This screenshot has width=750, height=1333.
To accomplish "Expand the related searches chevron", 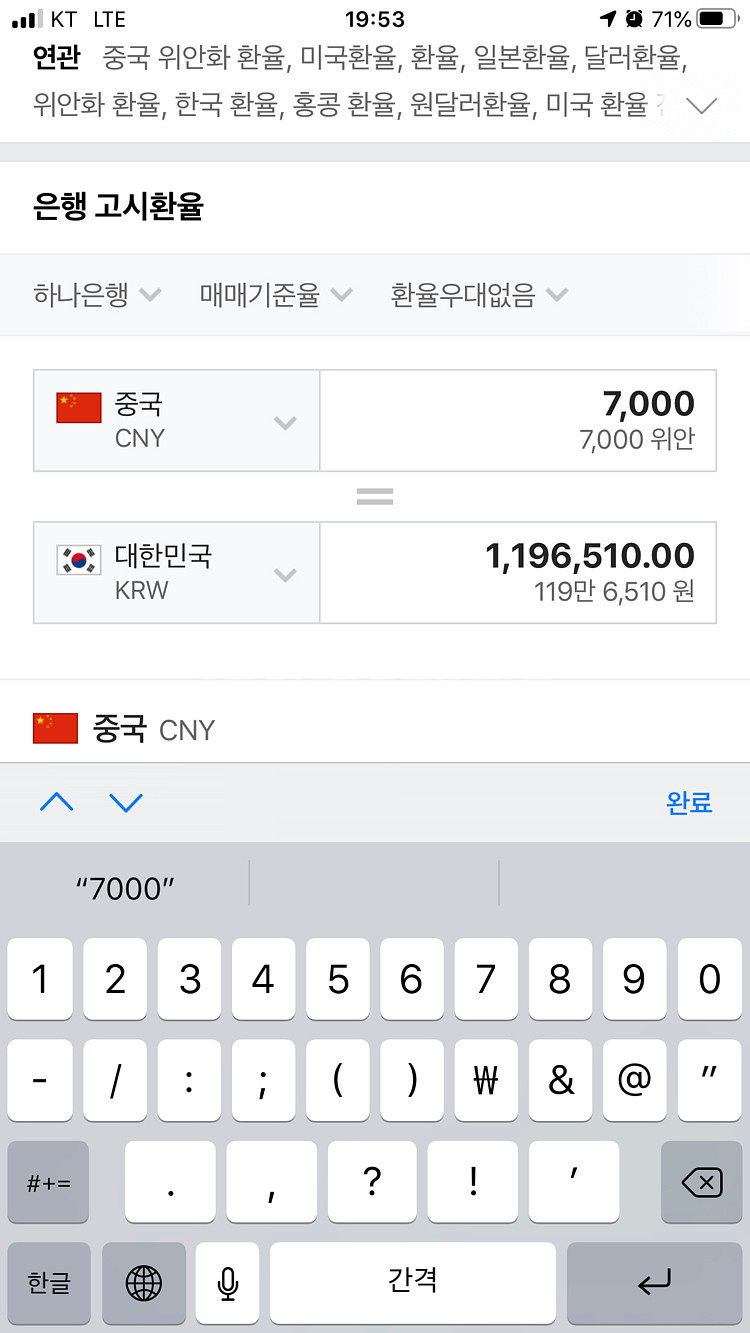I will point(702,106).
